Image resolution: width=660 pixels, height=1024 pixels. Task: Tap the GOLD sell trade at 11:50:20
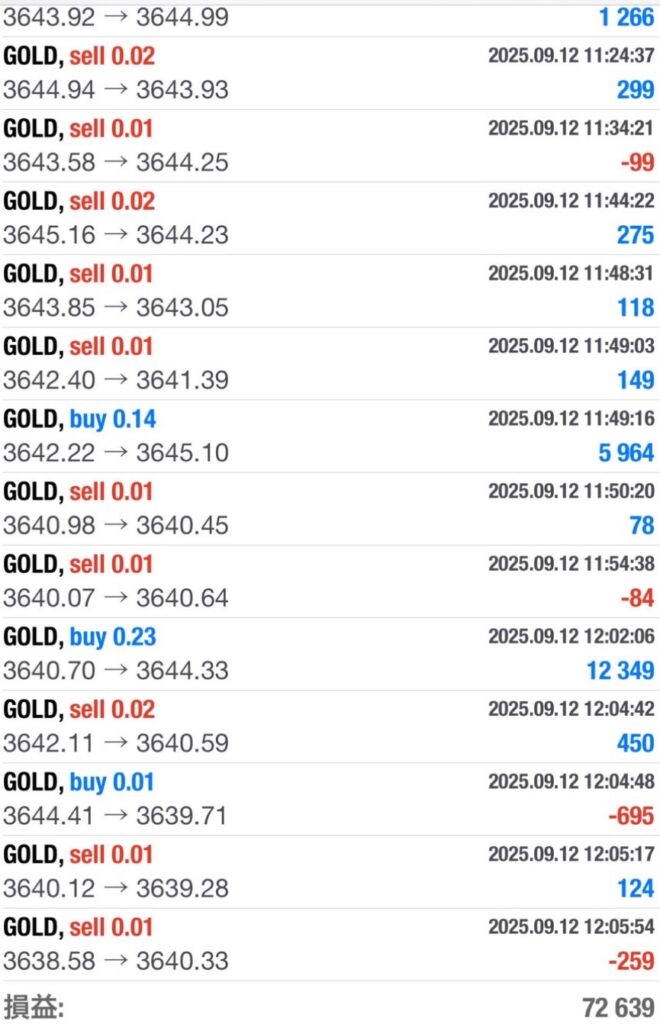[330, 508]
